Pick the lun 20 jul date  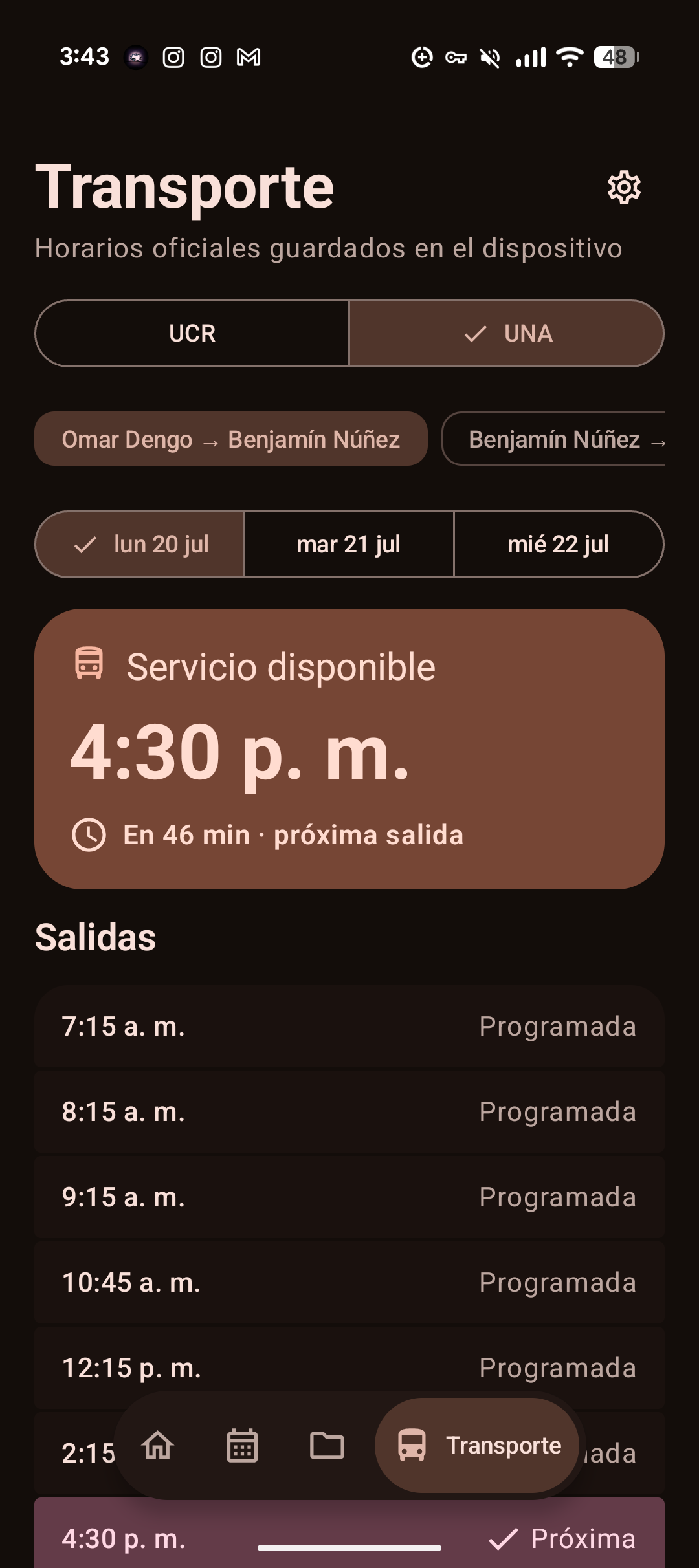tap(140, 544)
